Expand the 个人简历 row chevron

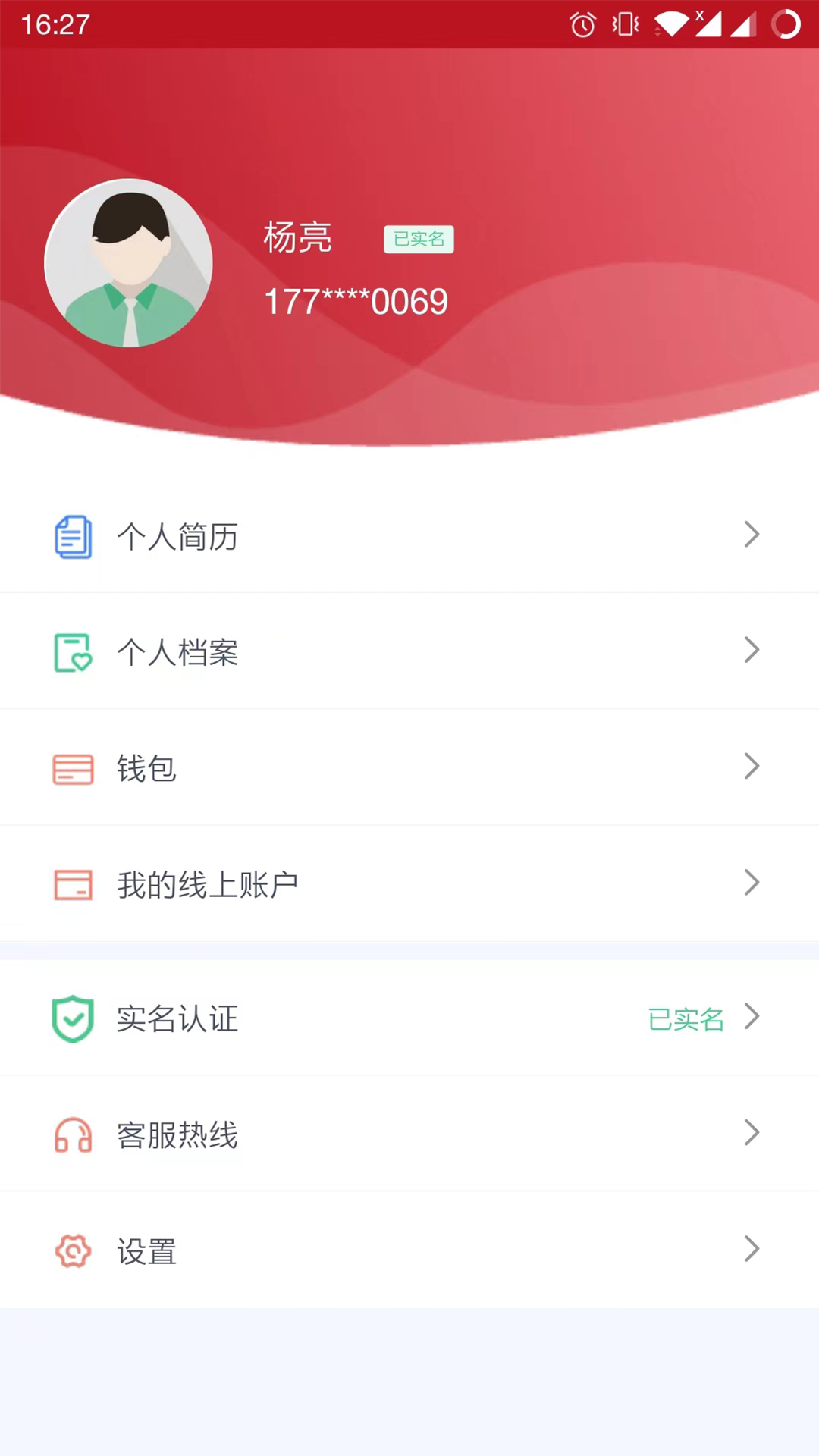click(x=752, y=535)
